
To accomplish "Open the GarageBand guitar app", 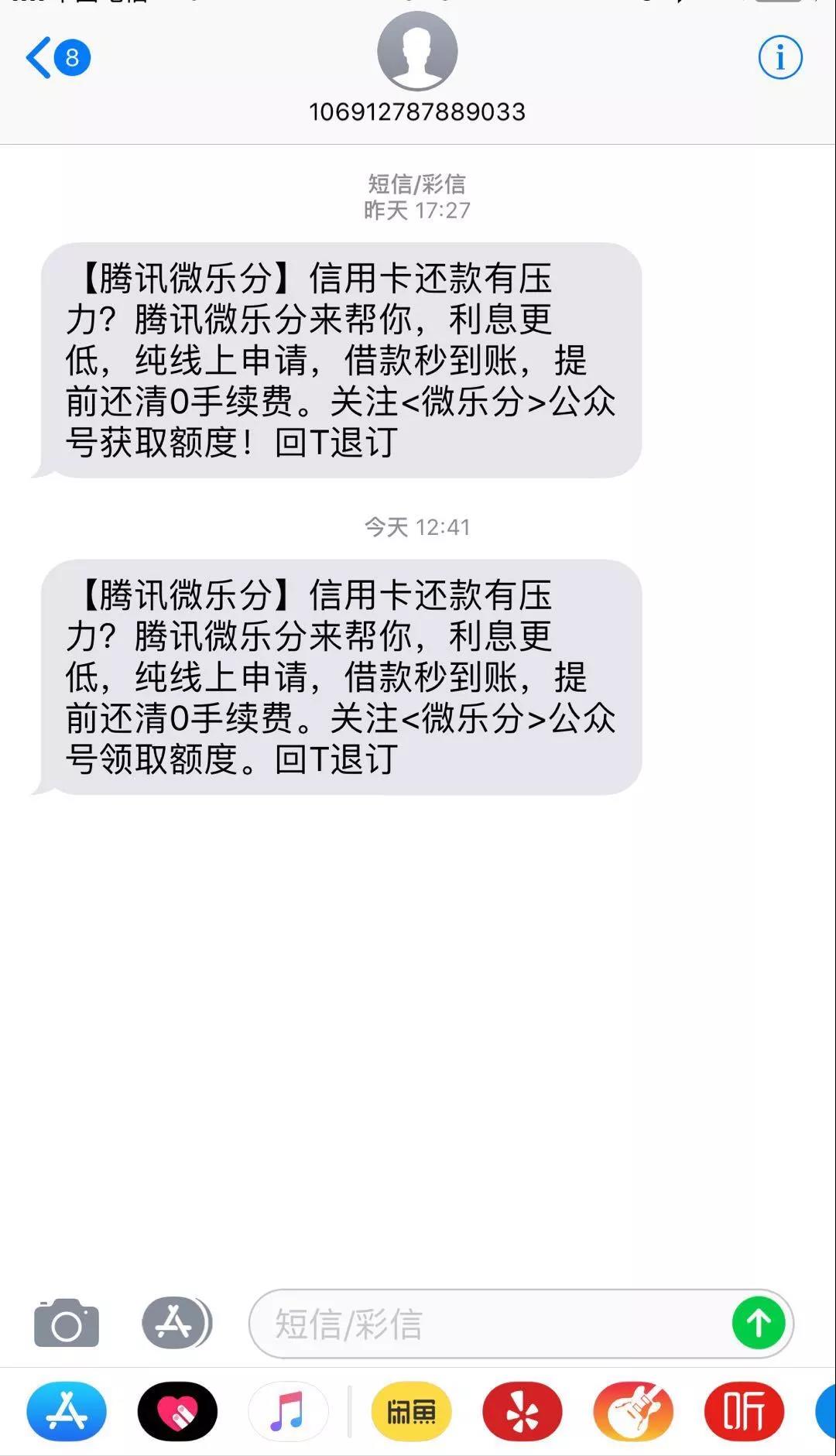I will point(633,1412).
